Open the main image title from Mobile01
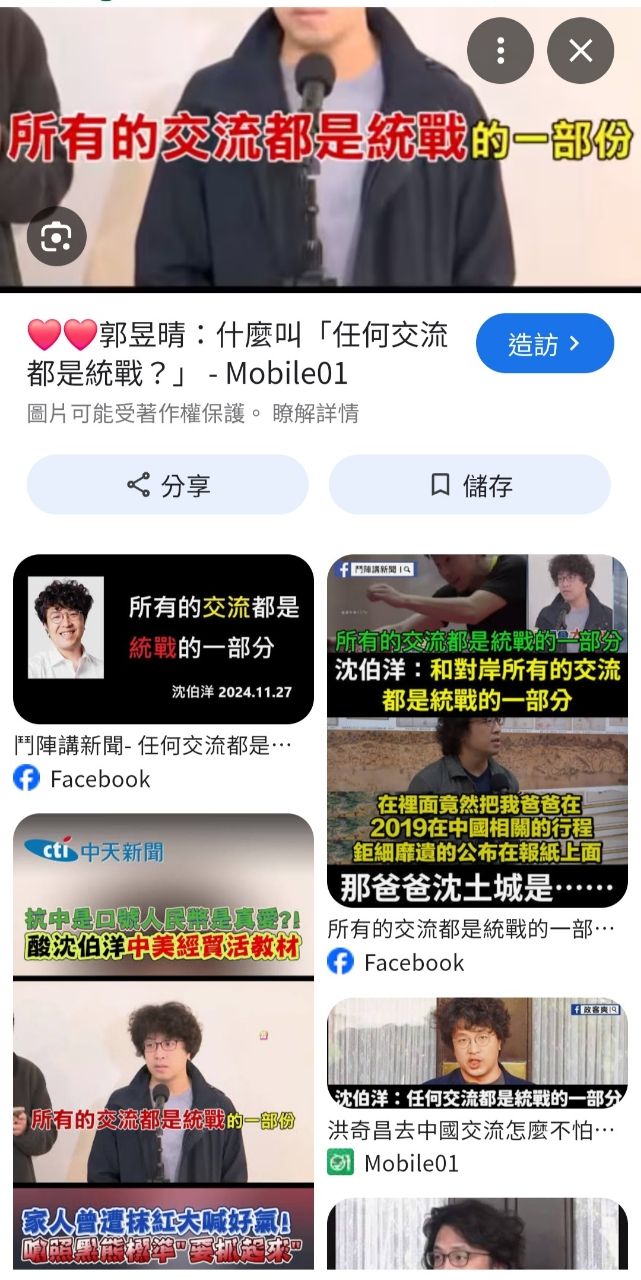 click(x=237, y=353)
